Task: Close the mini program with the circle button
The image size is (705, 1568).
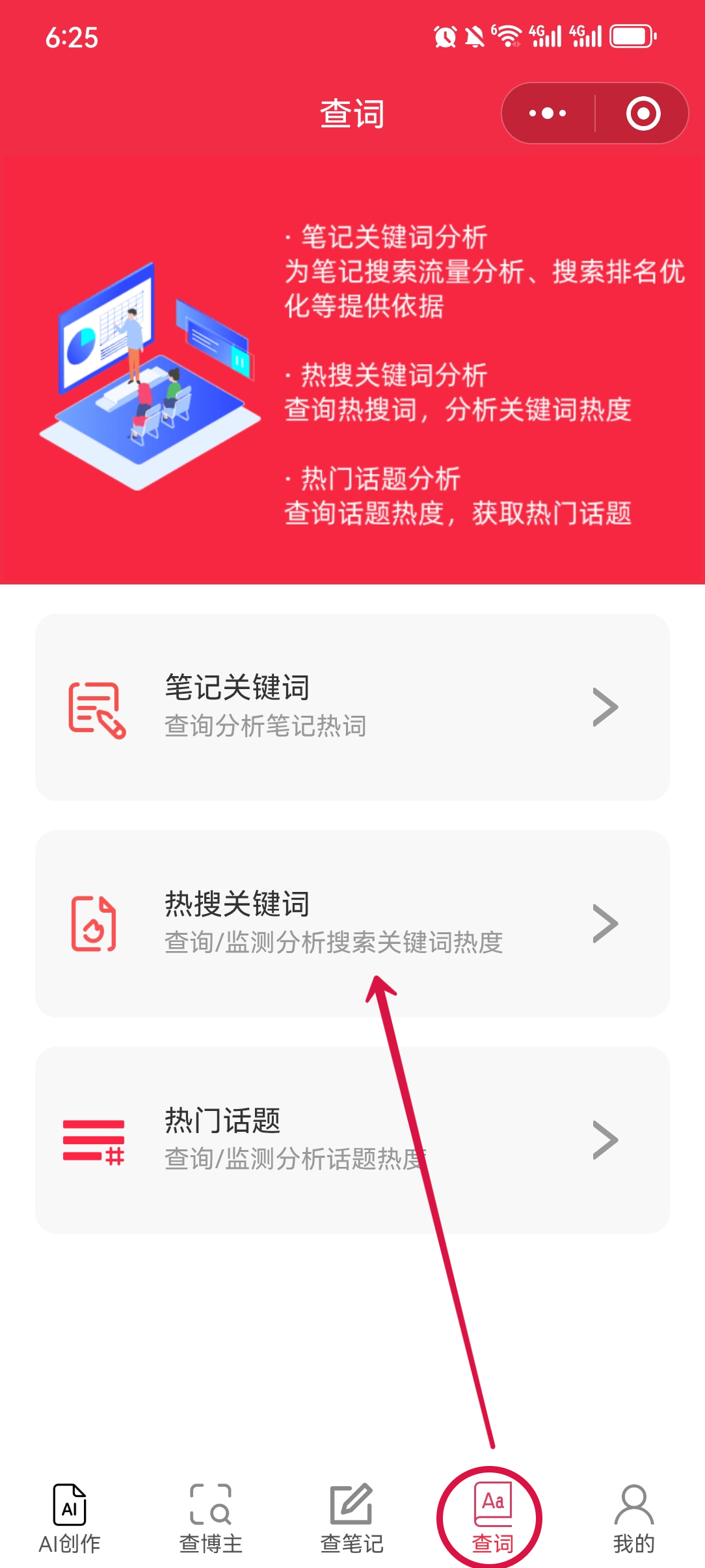Action: pyautogui.click(x=643, y=113)
